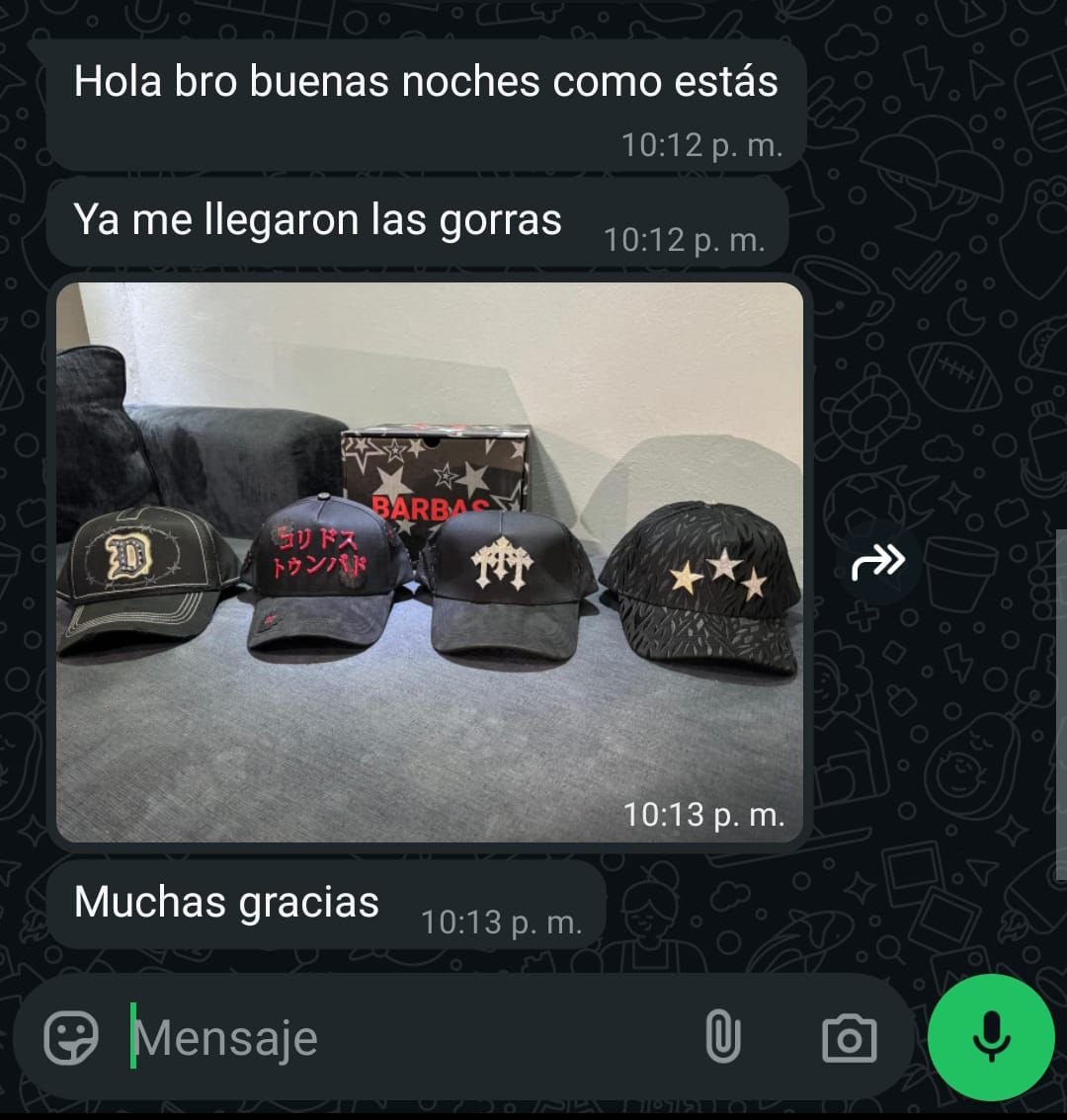Open the emoji and sticker picker
The width and height of the screenshot is (1067, 1120).
[x=72, y=1038]
